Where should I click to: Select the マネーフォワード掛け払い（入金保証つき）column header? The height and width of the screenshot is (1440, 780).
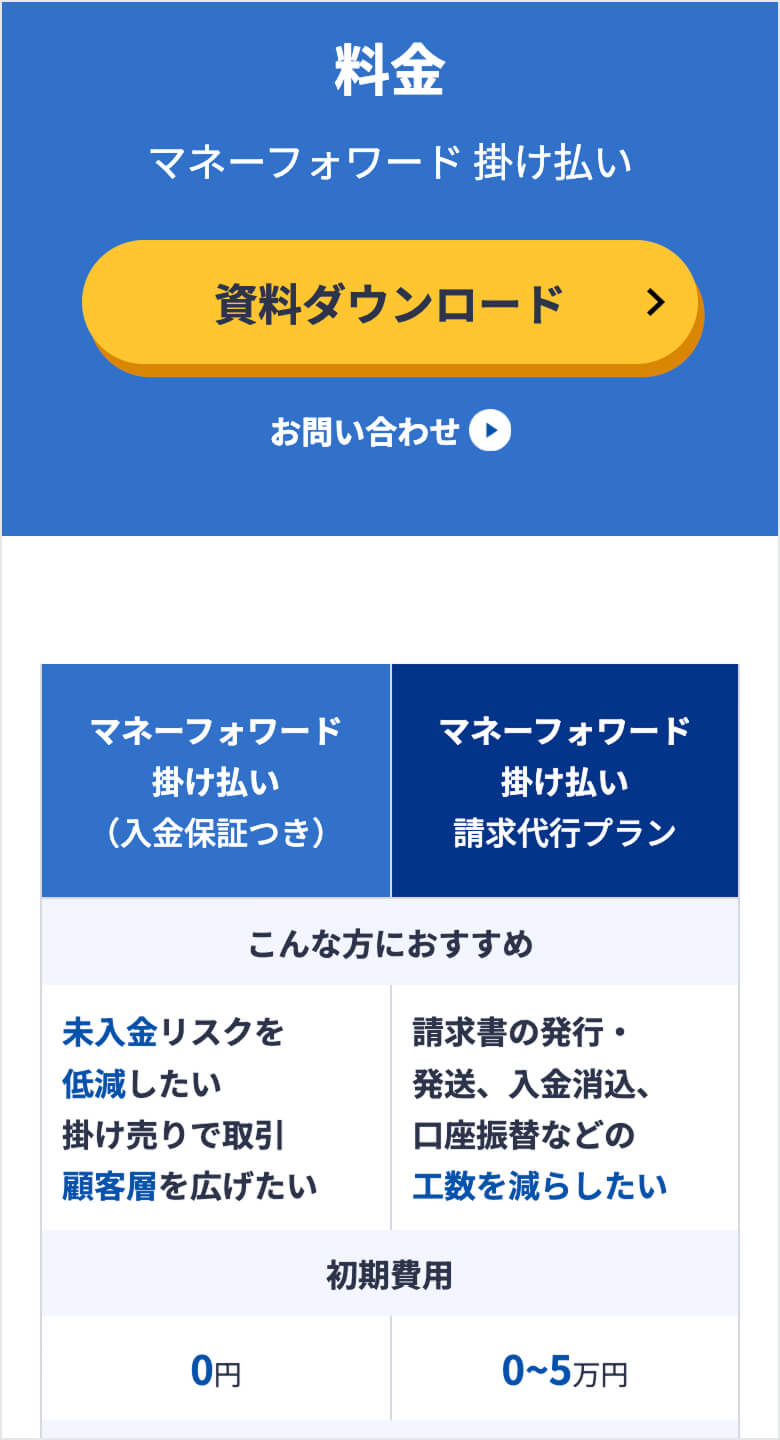215,780
